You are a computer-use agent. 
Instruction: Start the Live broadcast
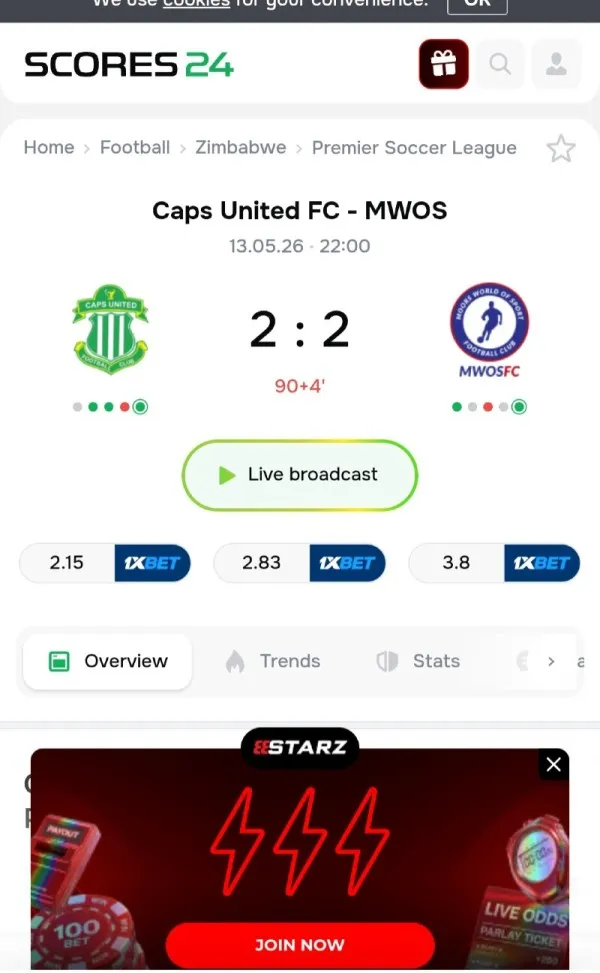(300, 475)
